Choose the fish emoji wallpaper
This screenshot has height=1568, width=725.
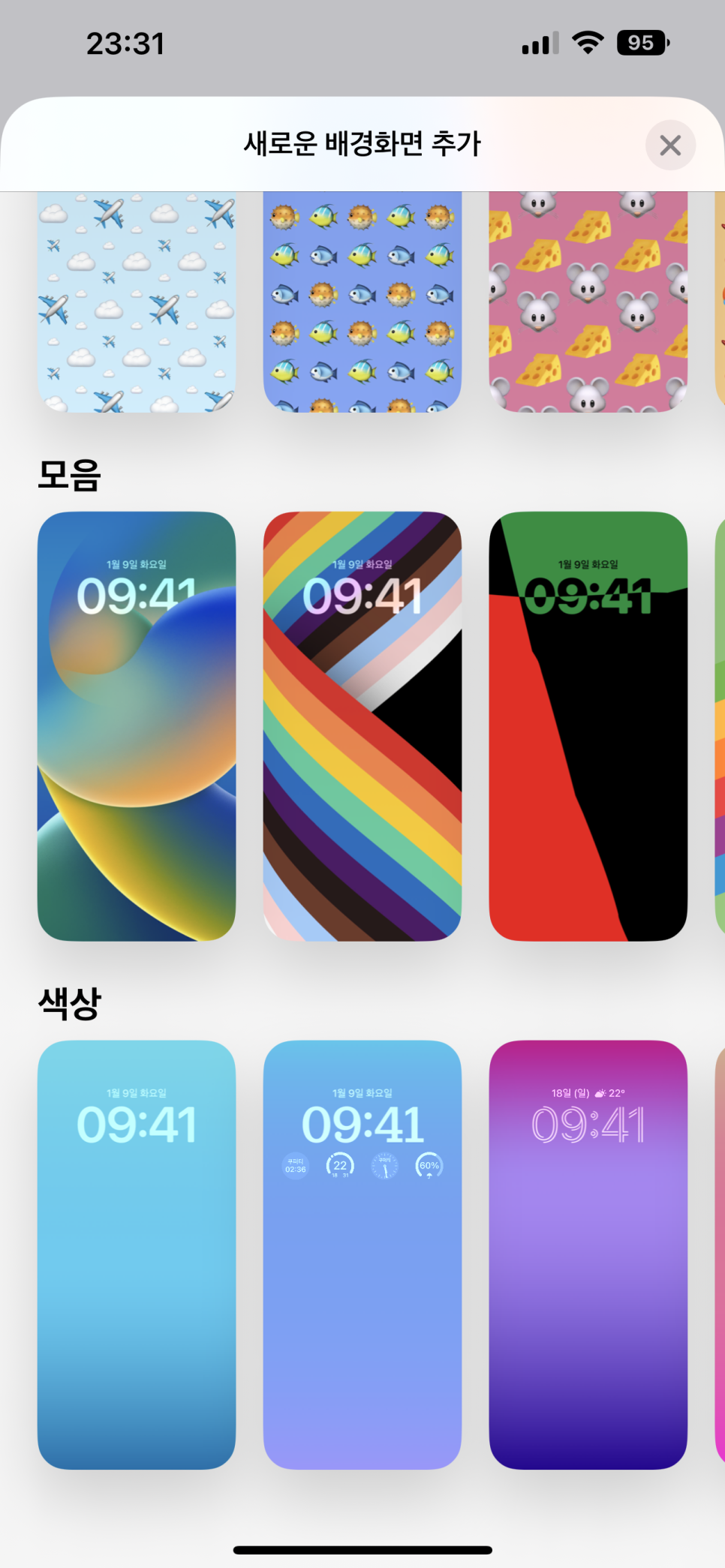(362, 302)
